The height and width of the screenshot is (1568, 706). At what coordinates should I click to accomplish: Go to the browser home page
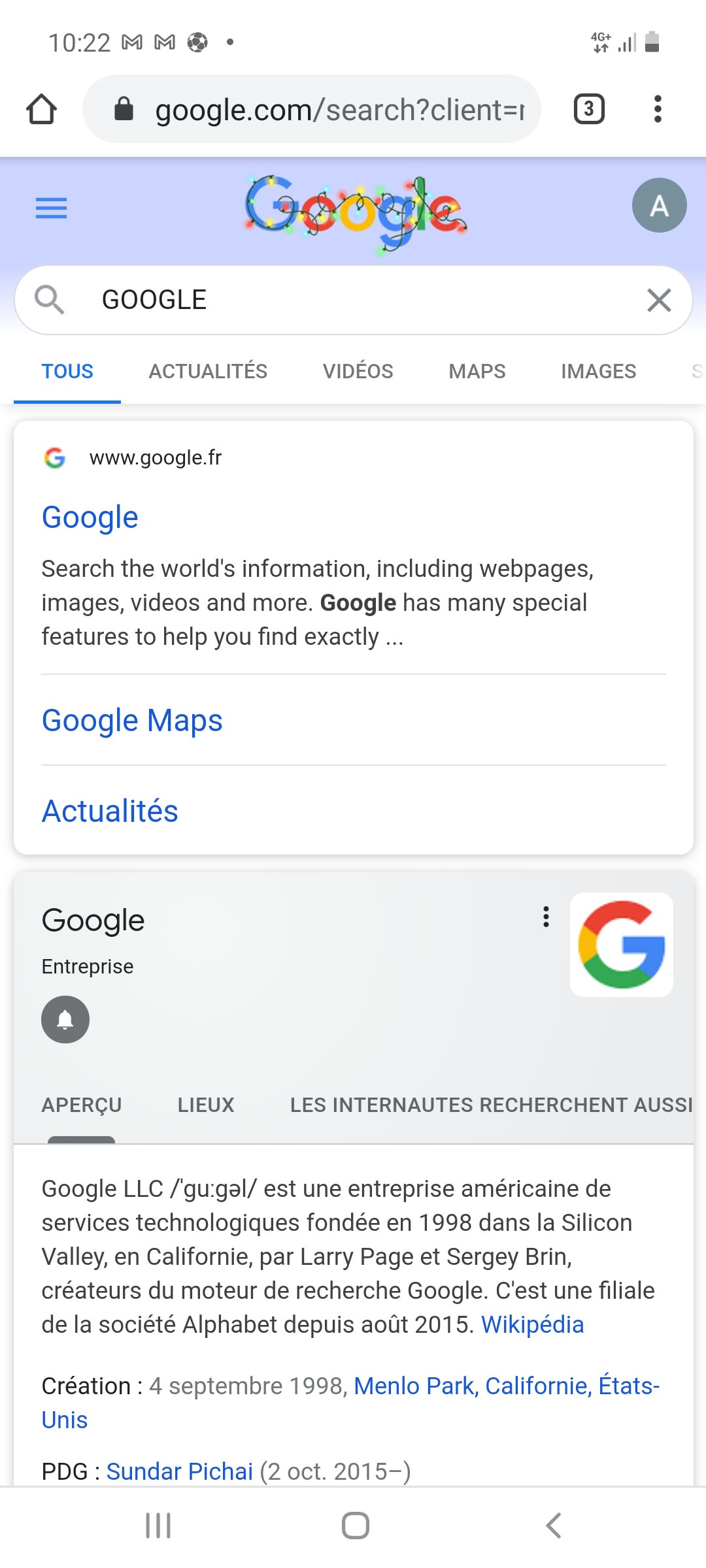click(x=41, y=109)
